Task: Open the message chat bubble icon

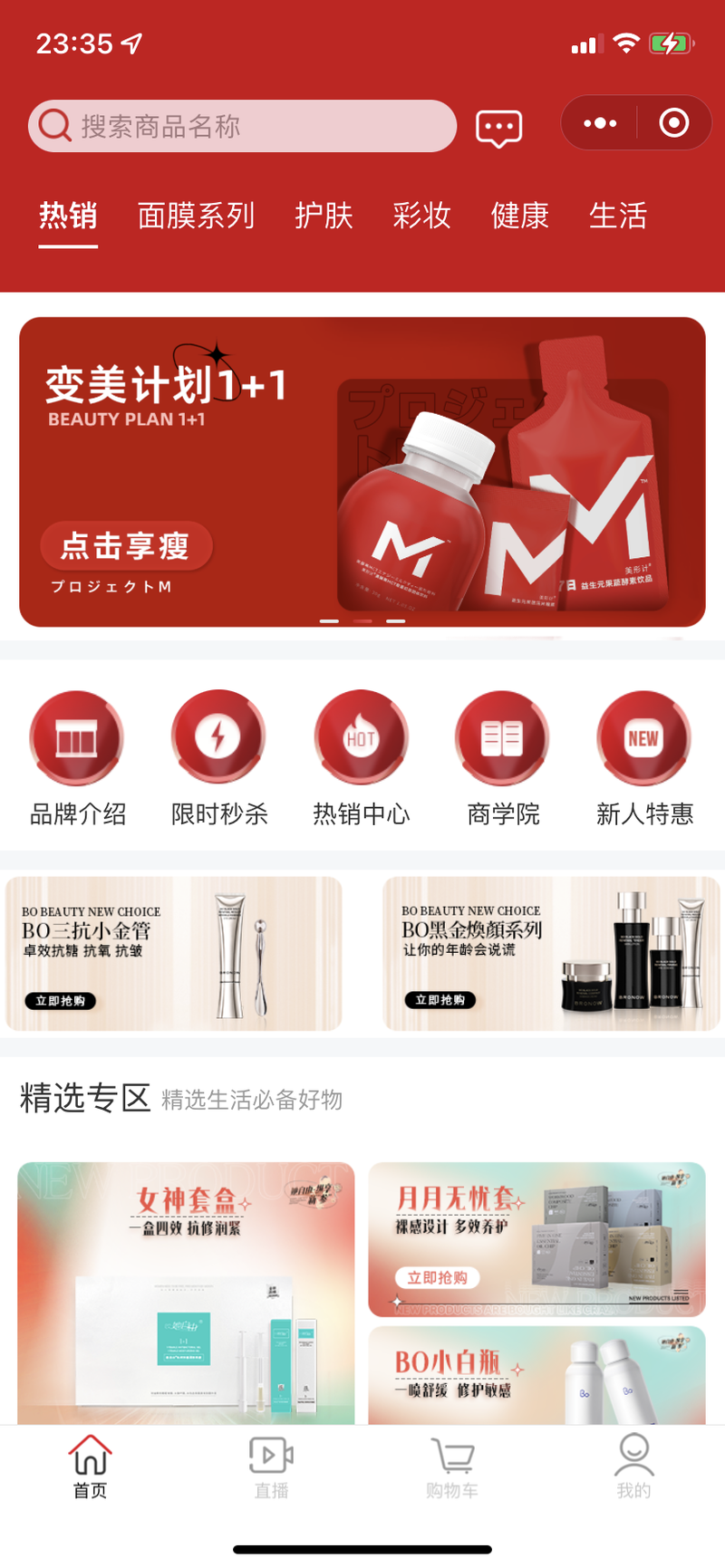Action: click(x=498, y=128)
